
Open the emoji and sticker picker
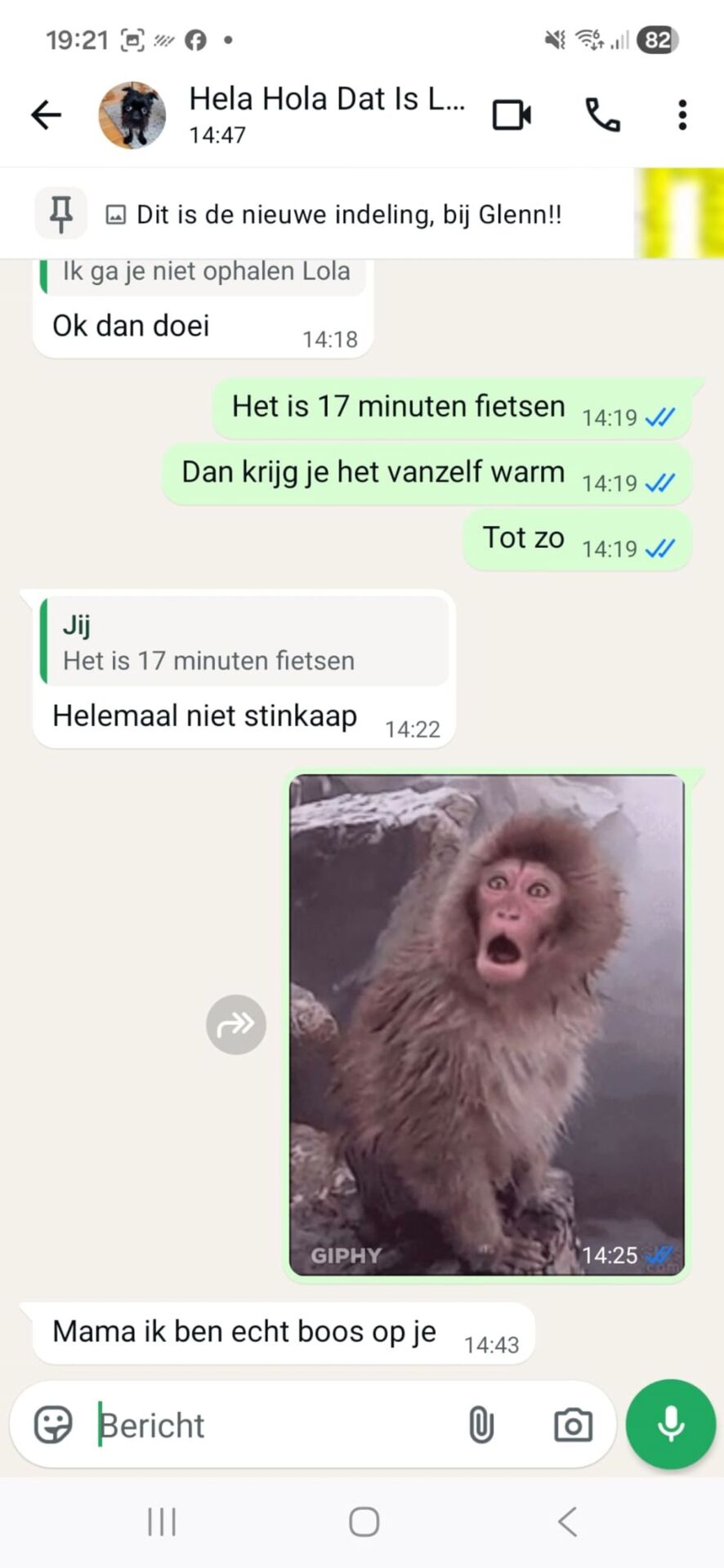click(x=53, y=1425)
